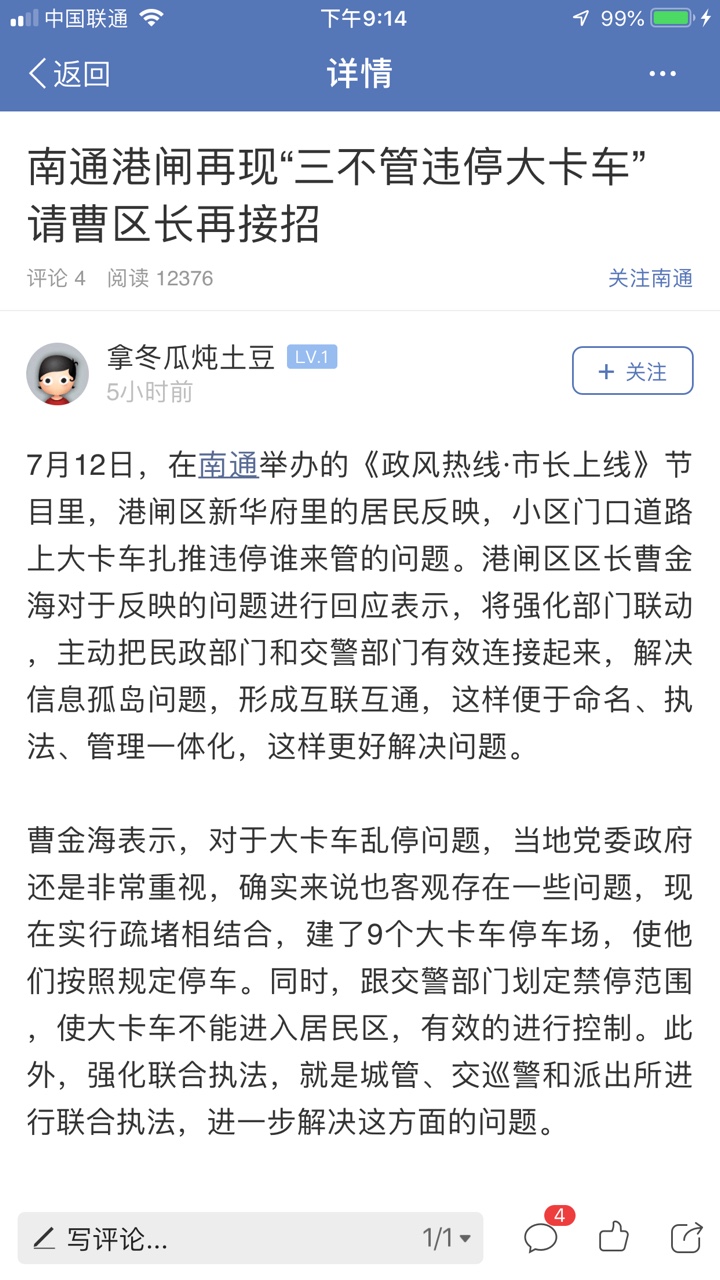720x1280 pixels.
Task: Tap the 写评论 comment input field
Action: [200, 1239]
